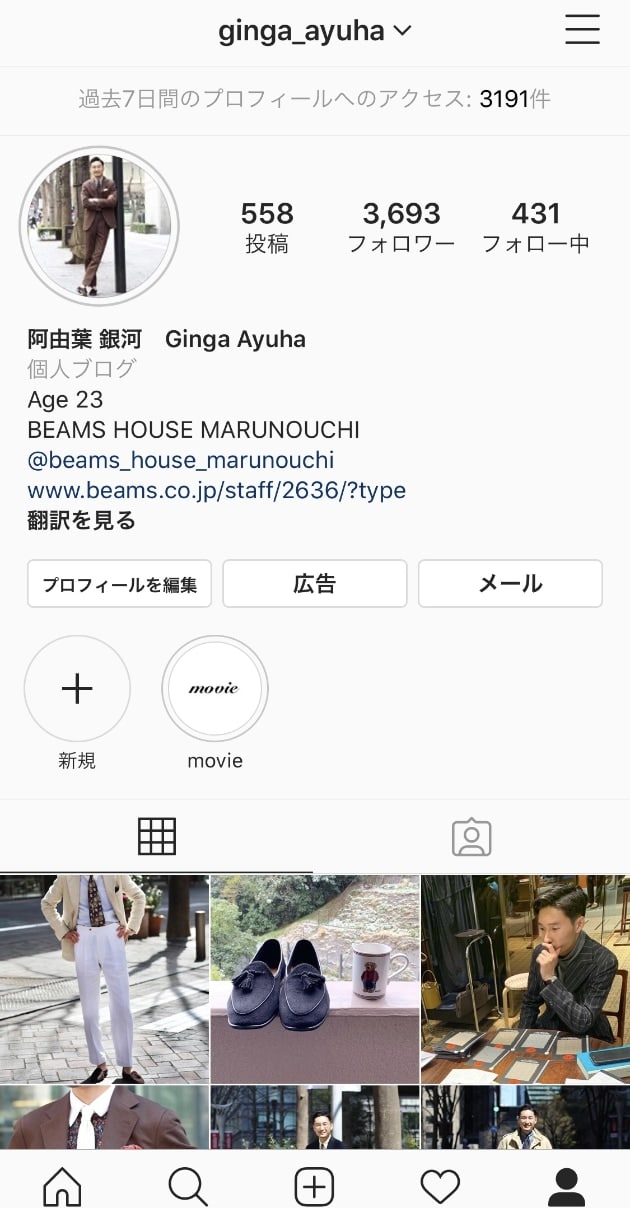Add a new highlight with 新規
This screenshot has height=1208, width=630.
(x=77, y=689)
